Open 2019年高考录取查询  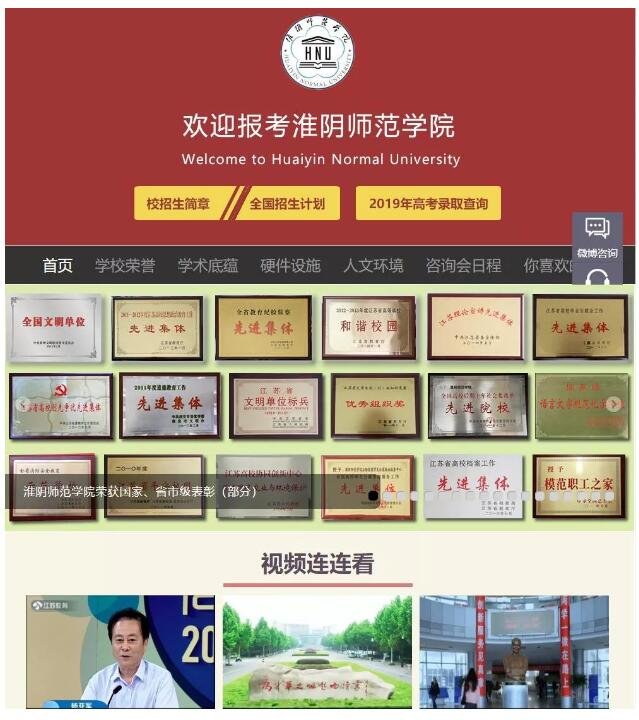(428, 203)
